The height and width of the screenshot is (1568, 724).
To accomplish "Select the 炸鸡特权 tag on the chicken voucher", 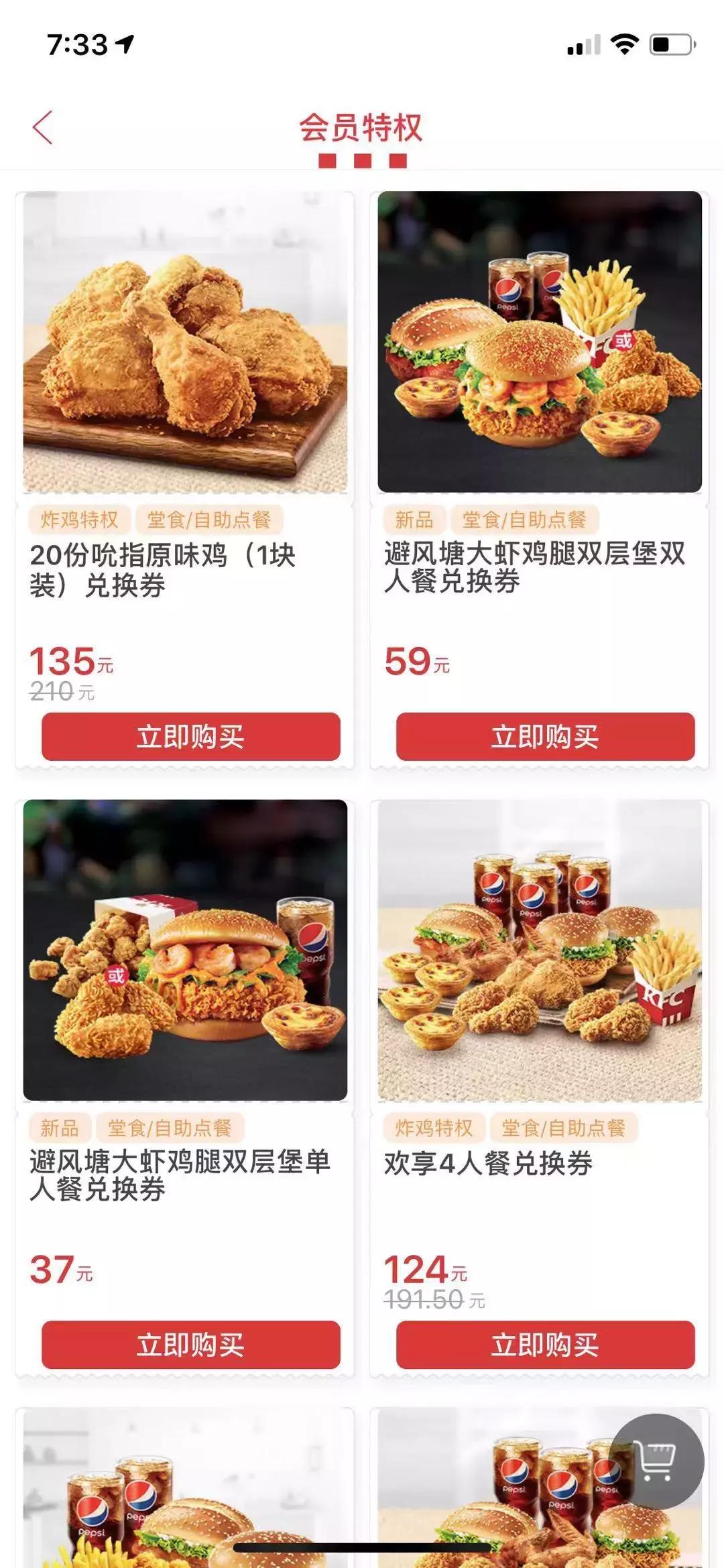I will [x=82, y=519].
